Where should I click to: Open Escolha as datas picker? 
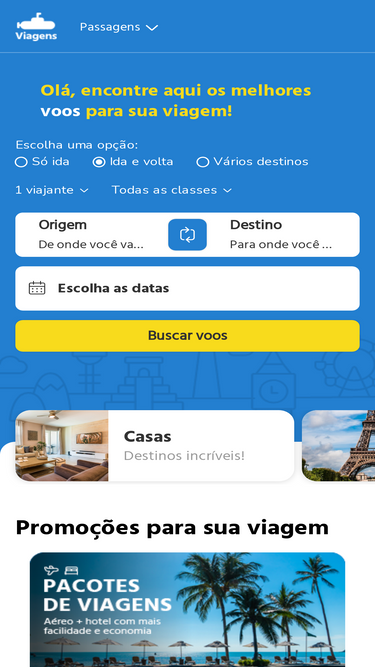[x=188, y=288]
